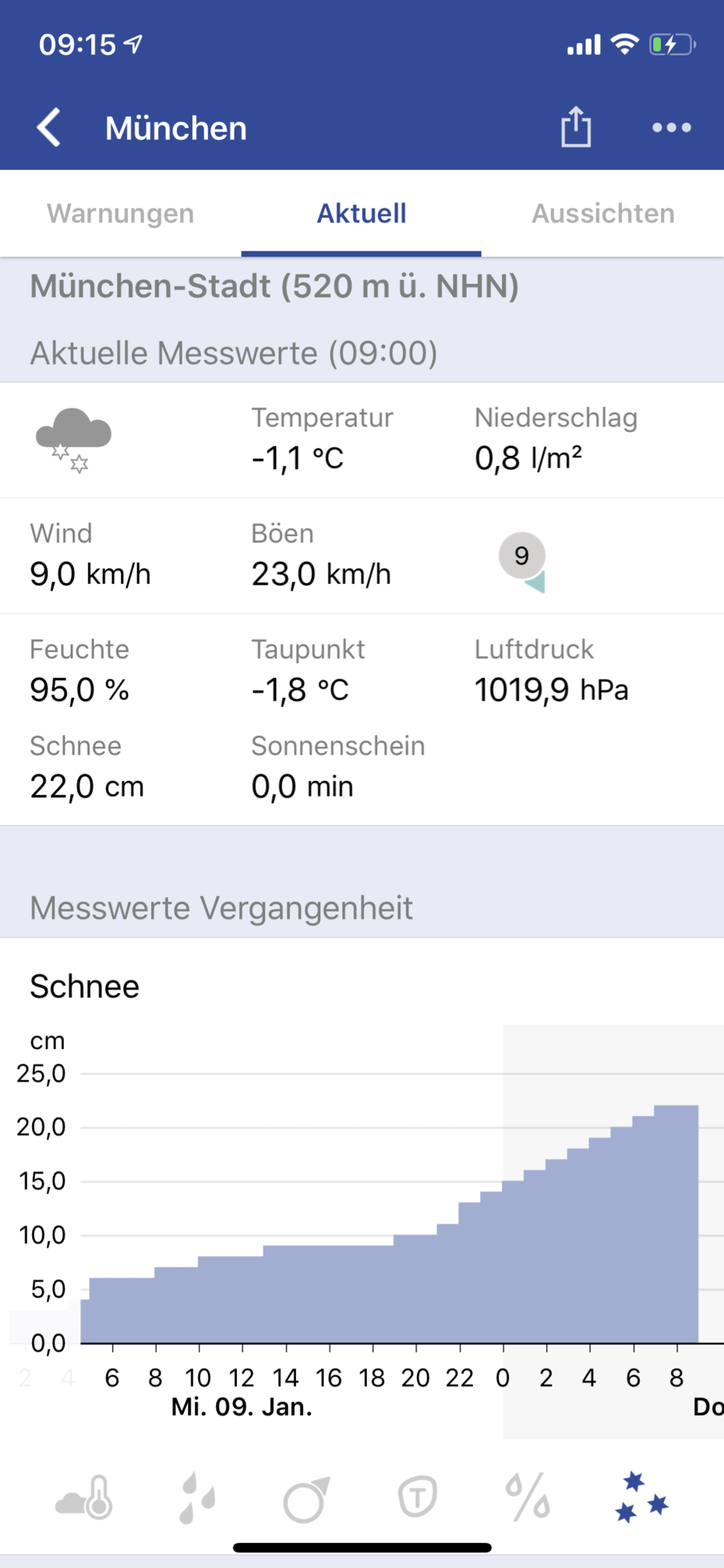Show the precipitation history chart
724x1568 pixels.
197,1498
